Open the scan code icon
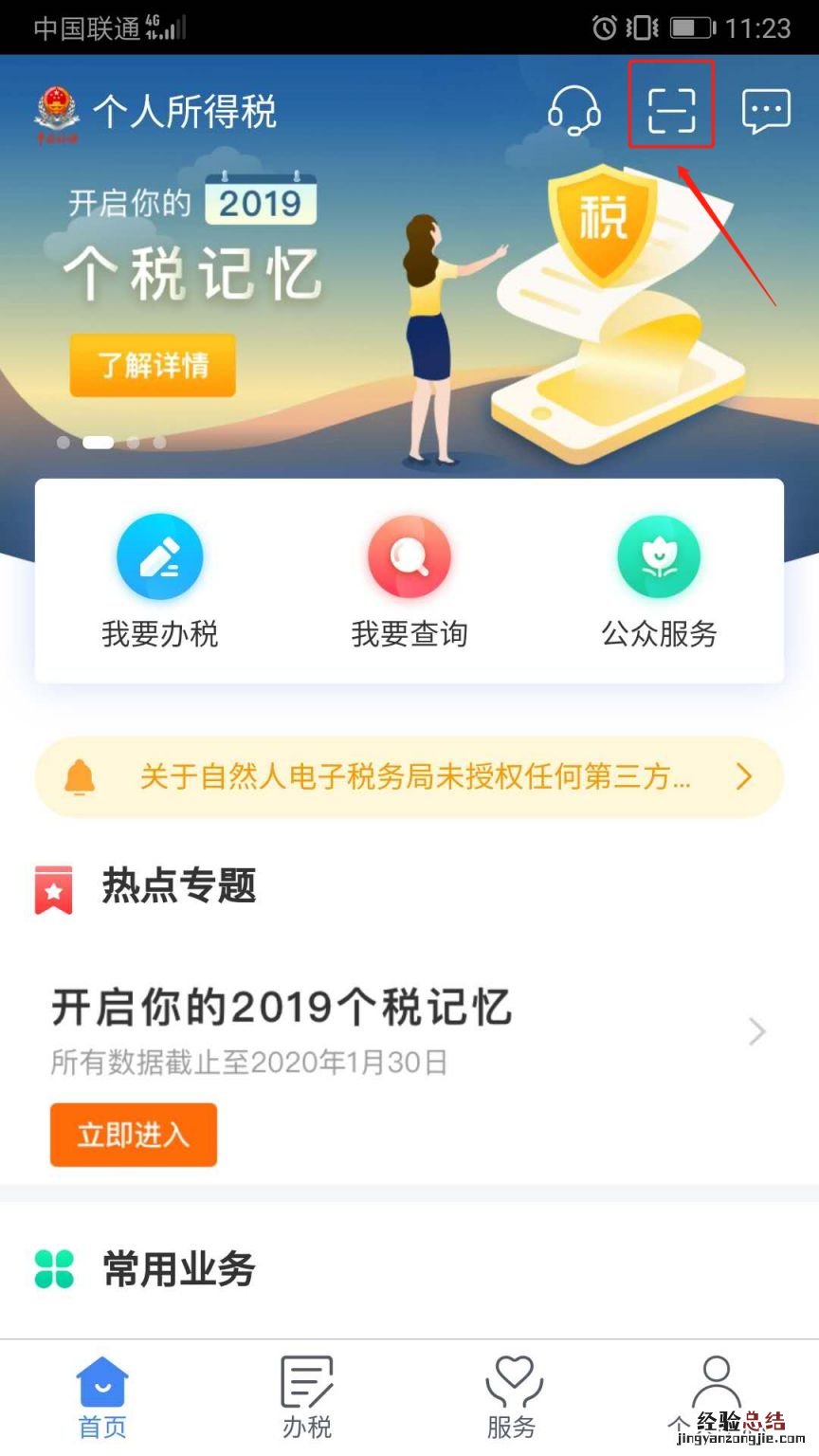The height and width of the screenshot is (1456, 819). click(x=671, y=110)
